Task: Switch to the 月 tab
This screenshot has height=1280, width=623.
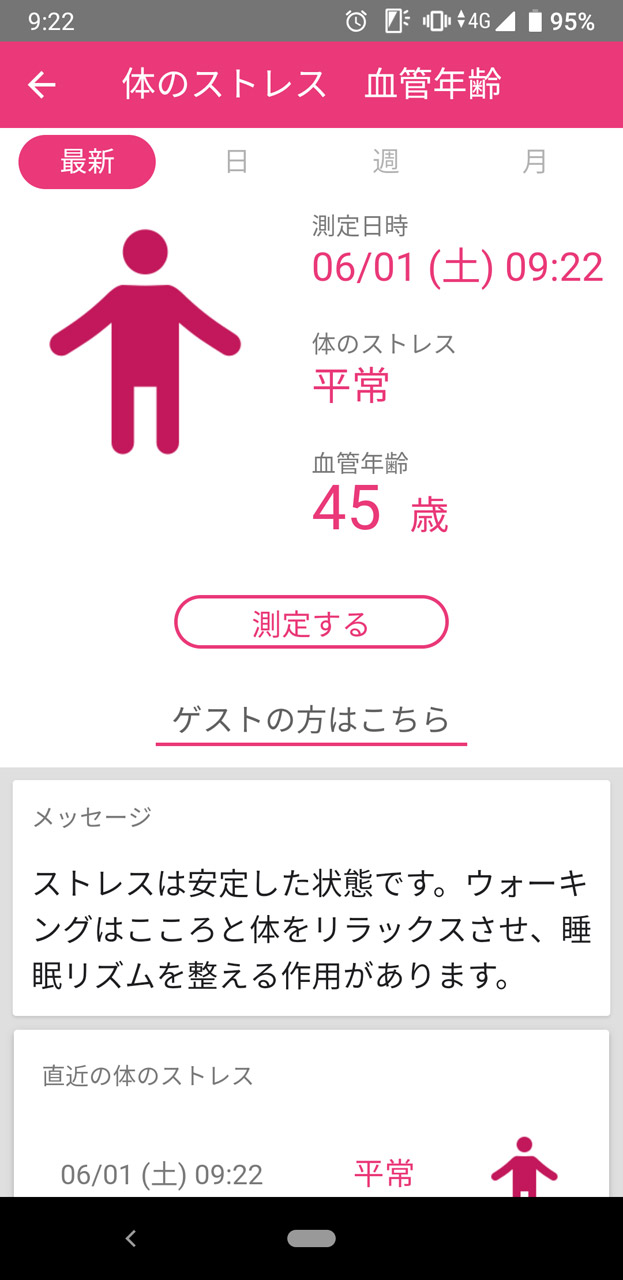Action: tap(535, 162)
